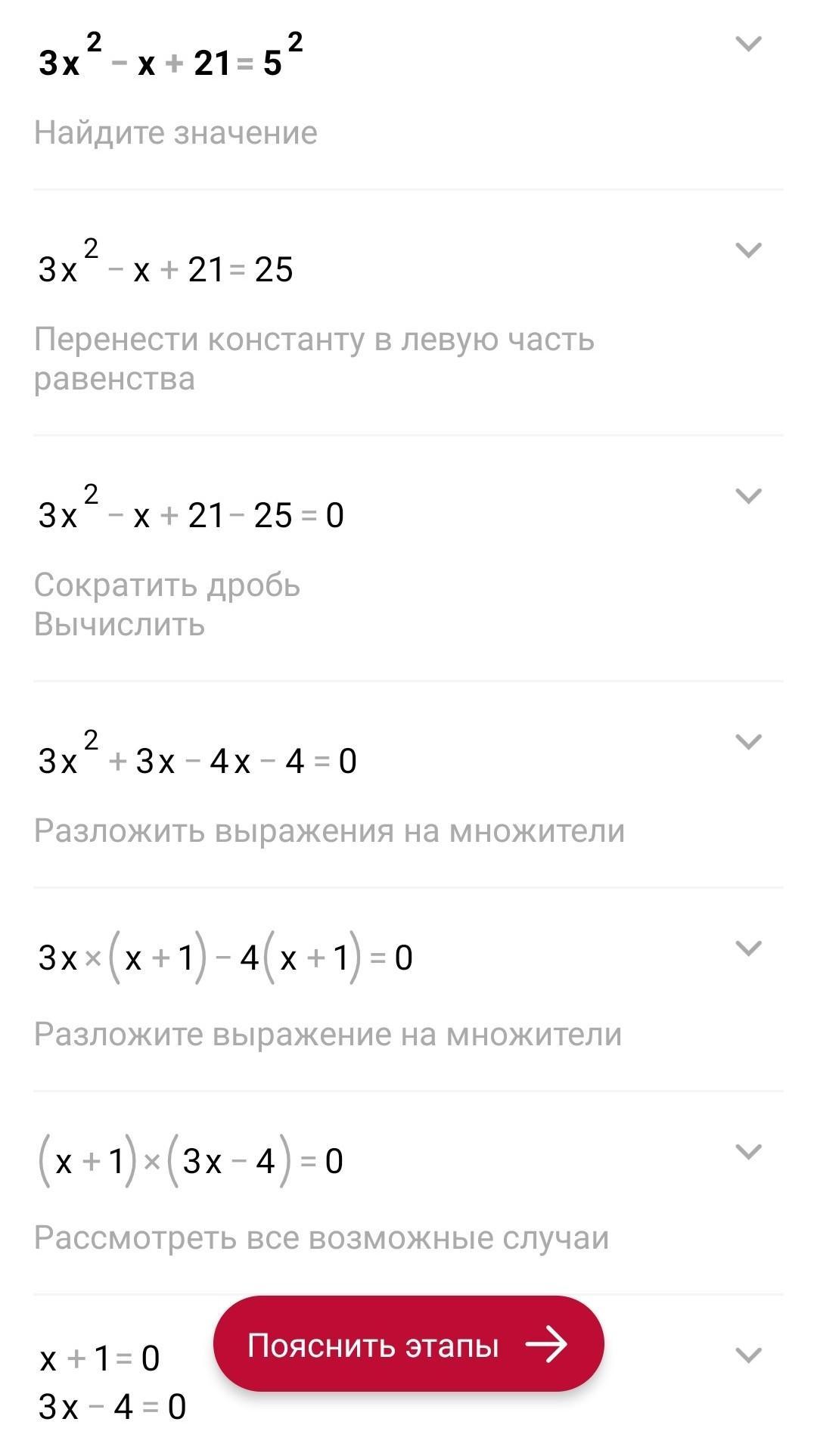Expand the step (x+1)×(3x−4) = 0
This screenshot has height=1456, width=817.
tap(748, 1151)
